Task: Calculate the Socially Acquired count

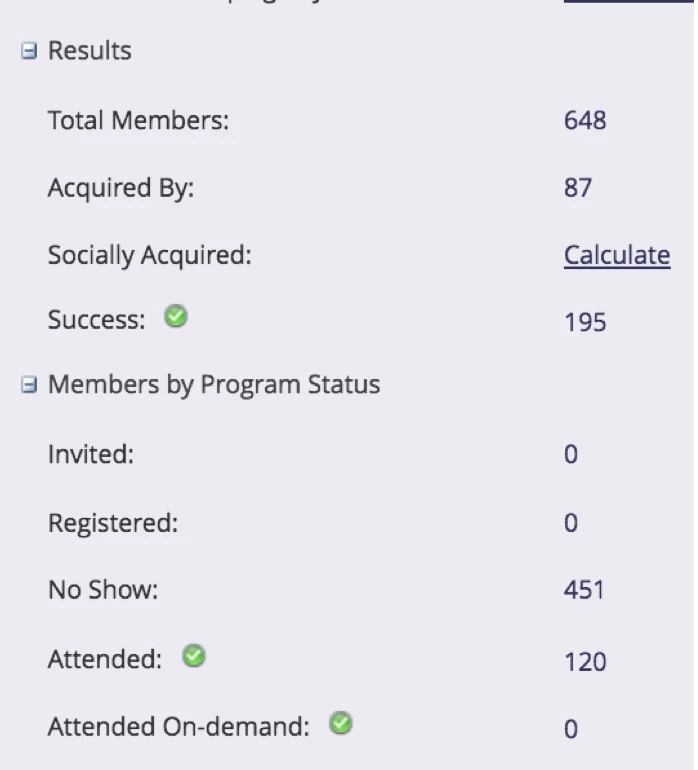Action: click(x=616, y=255)
